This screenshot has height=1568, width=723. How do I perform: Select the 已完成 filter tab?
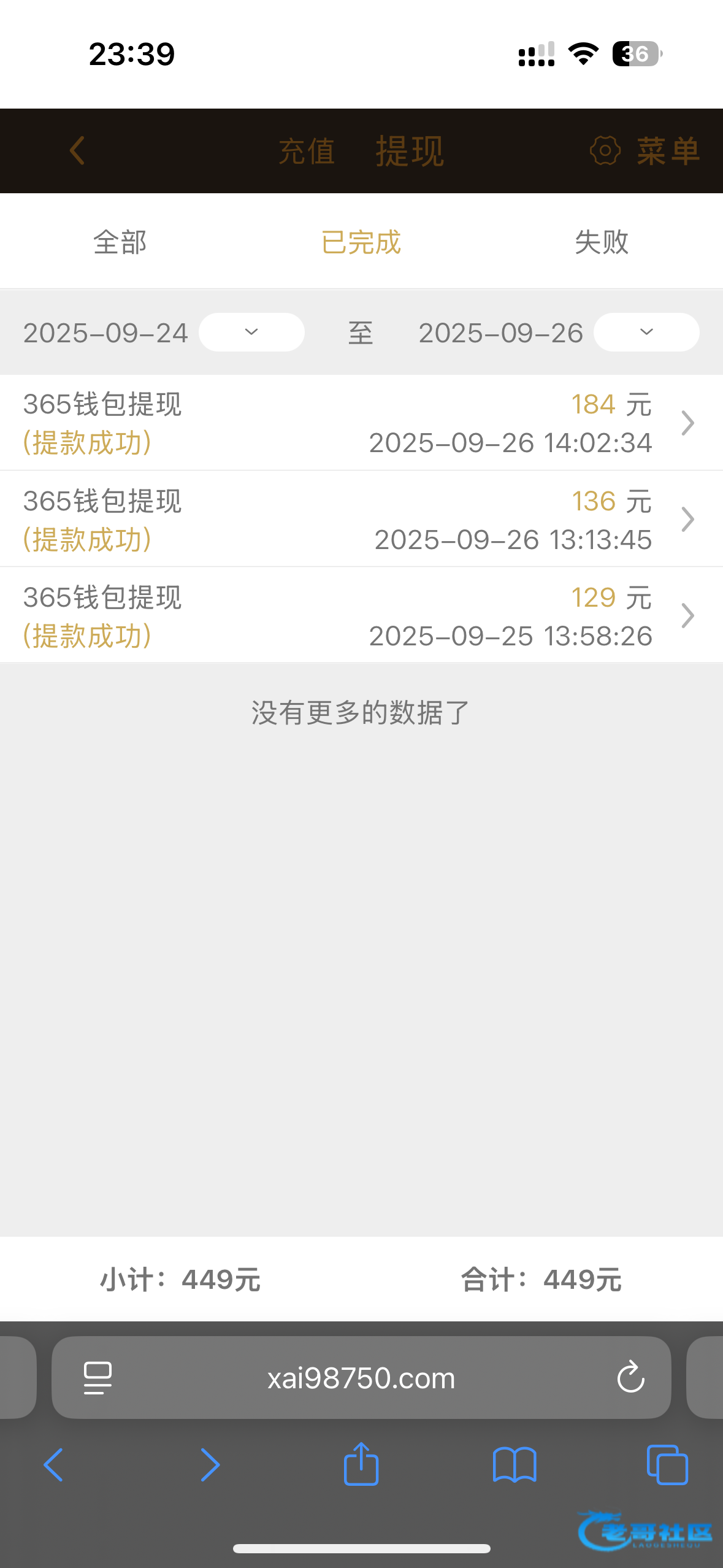tap(361, 242)
